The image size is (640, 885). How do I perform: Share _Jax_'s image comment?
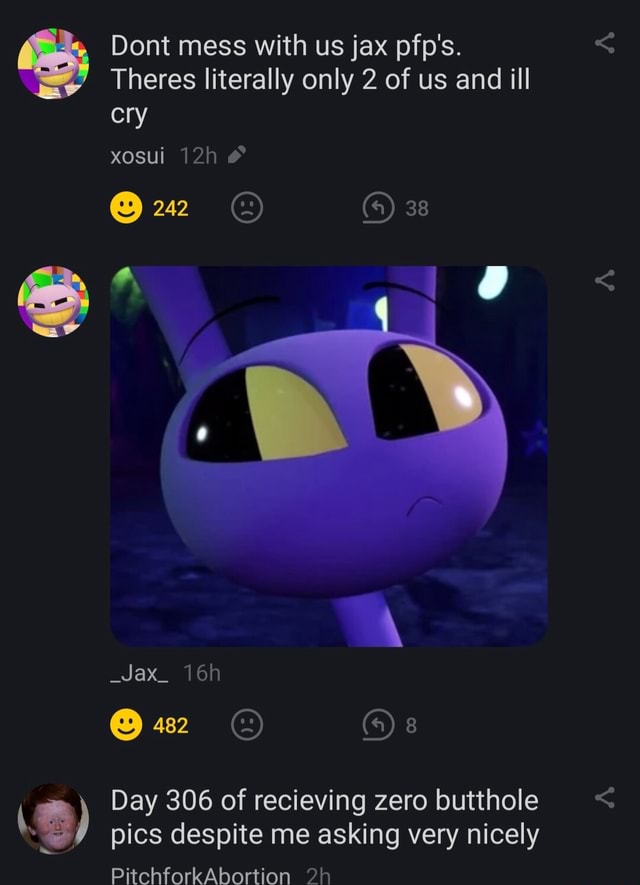click(604, 281)
